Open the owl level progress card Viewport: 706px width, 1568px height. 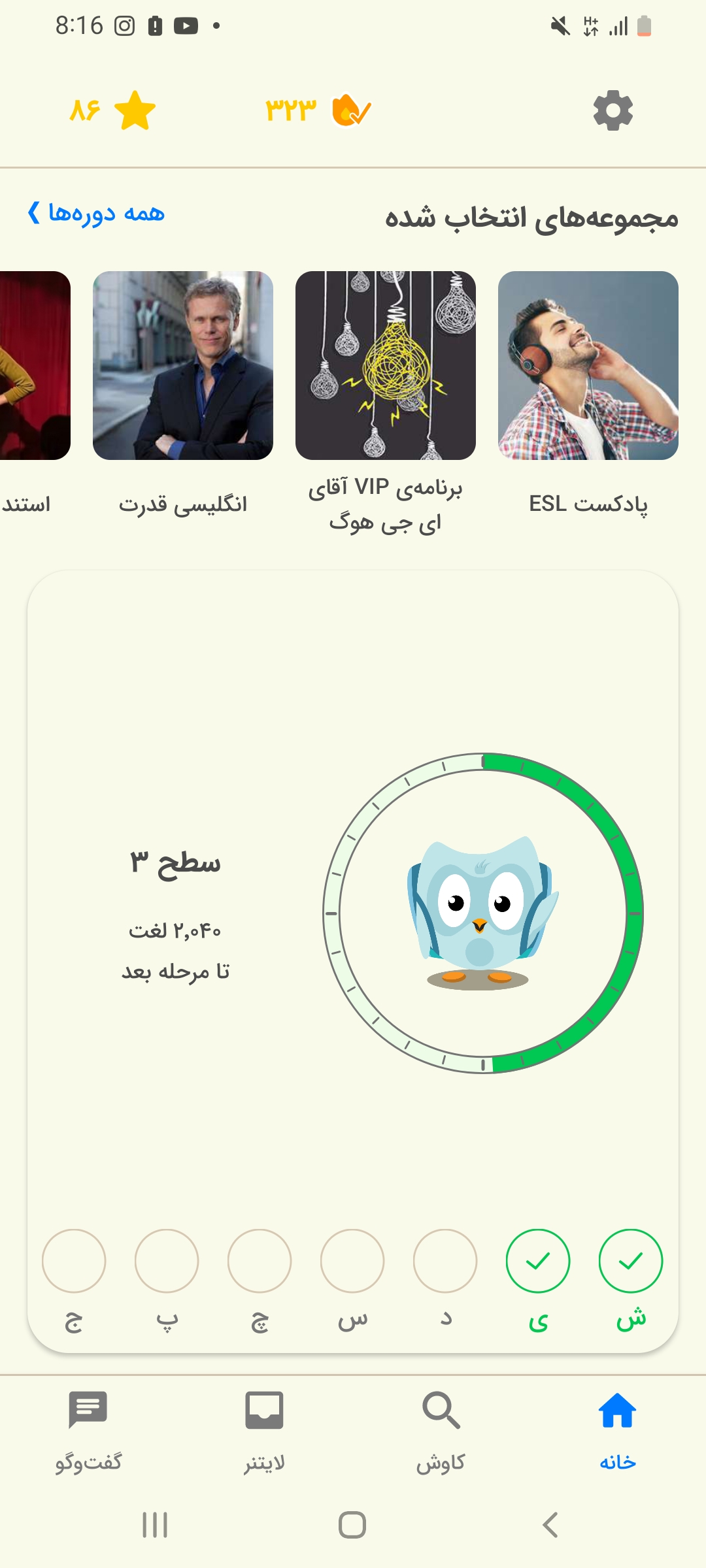pos(353,961)
